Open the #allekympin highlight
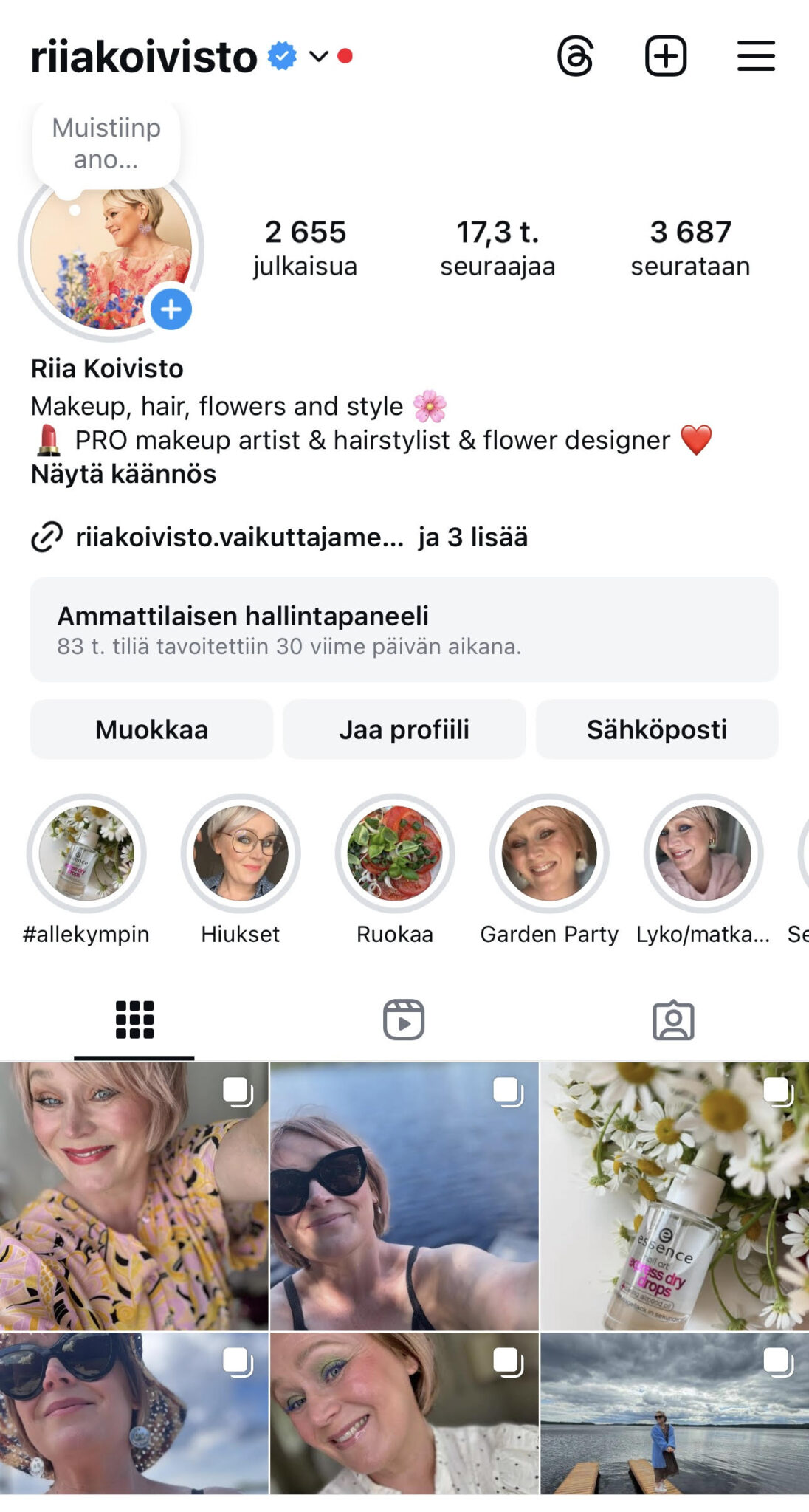This screenshot has width=809, height=1512. tap(86, 853)
